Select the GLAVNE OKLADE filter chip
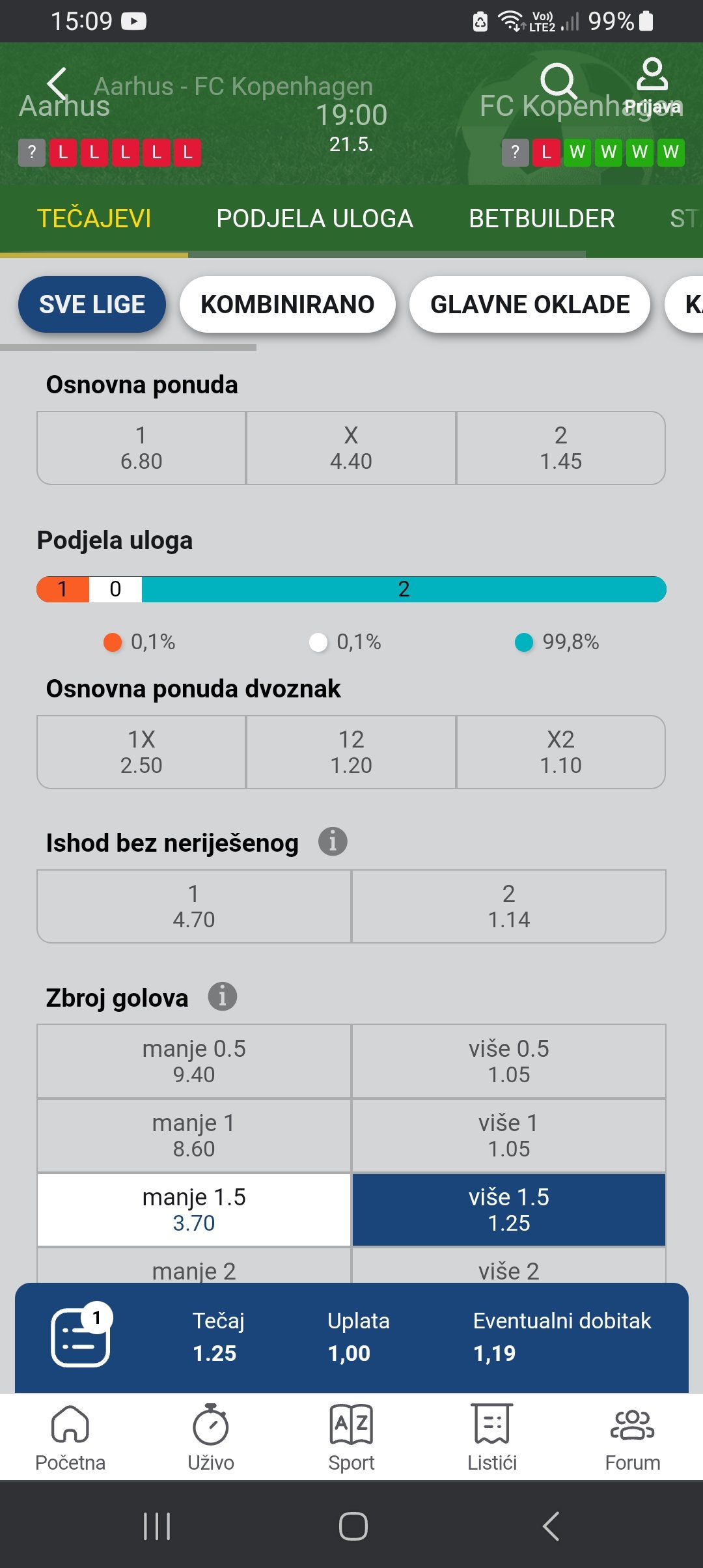The height and width of the screenshot is (1568, 703). 530,305
